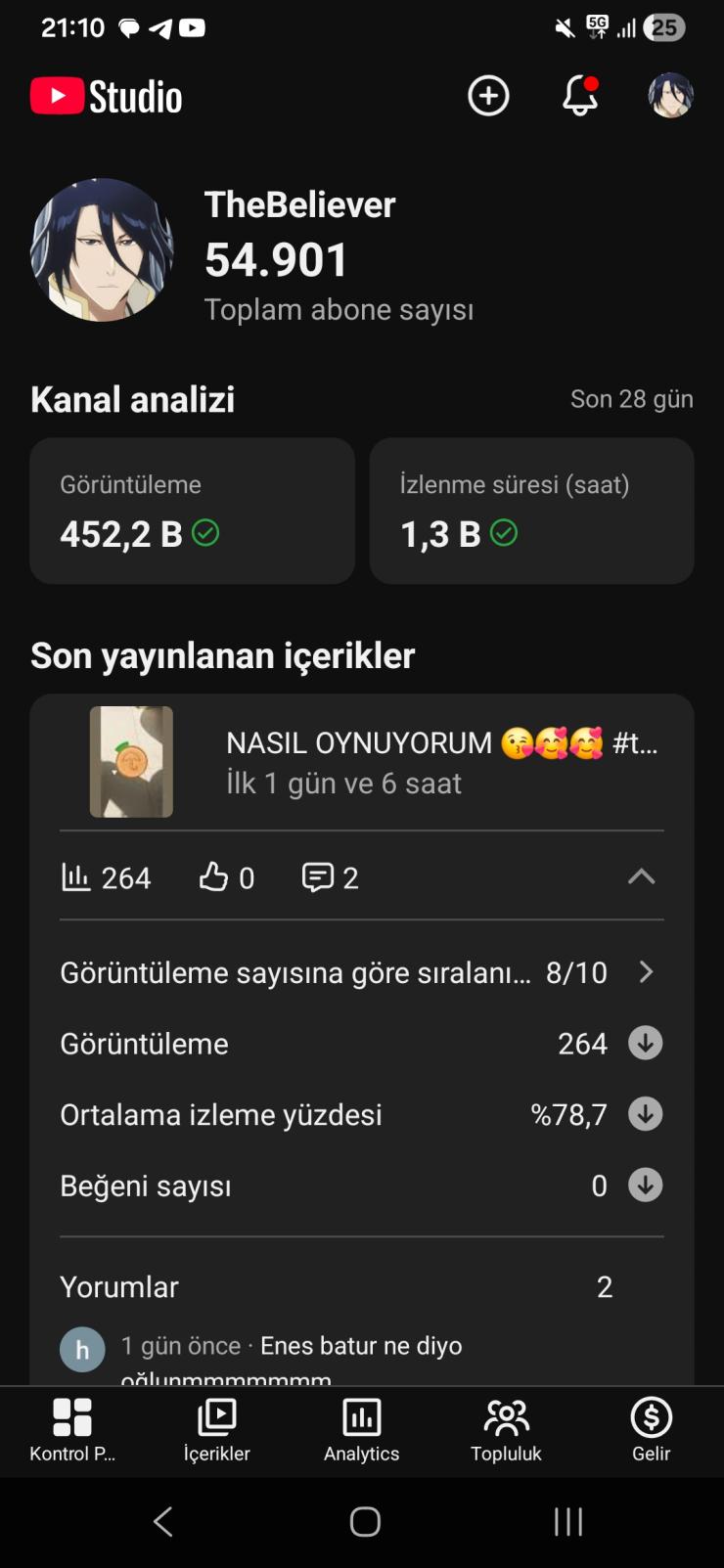
Task: Tap the create plus icon
Action: pyautogui.click(x=488, y=96)
